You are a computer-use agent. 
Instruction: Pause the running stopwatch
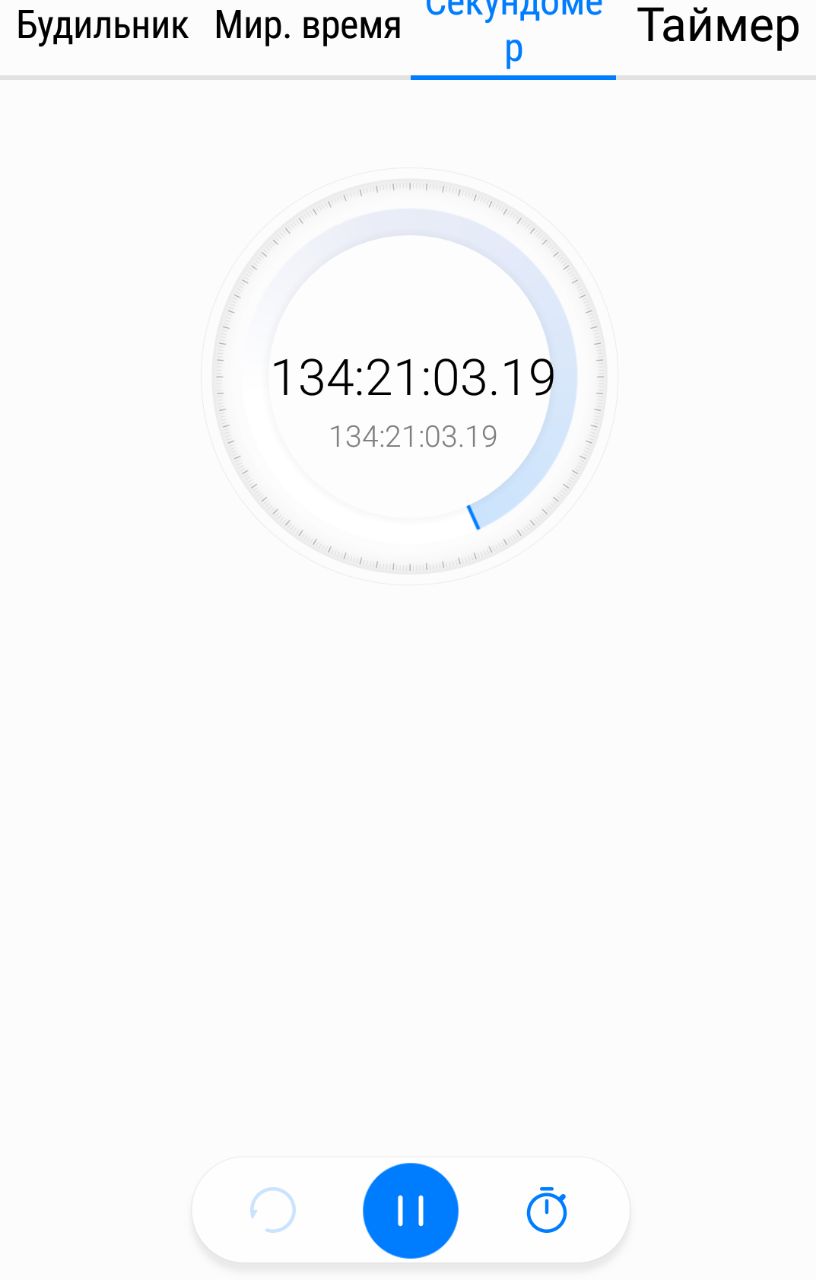point(410,1210)
